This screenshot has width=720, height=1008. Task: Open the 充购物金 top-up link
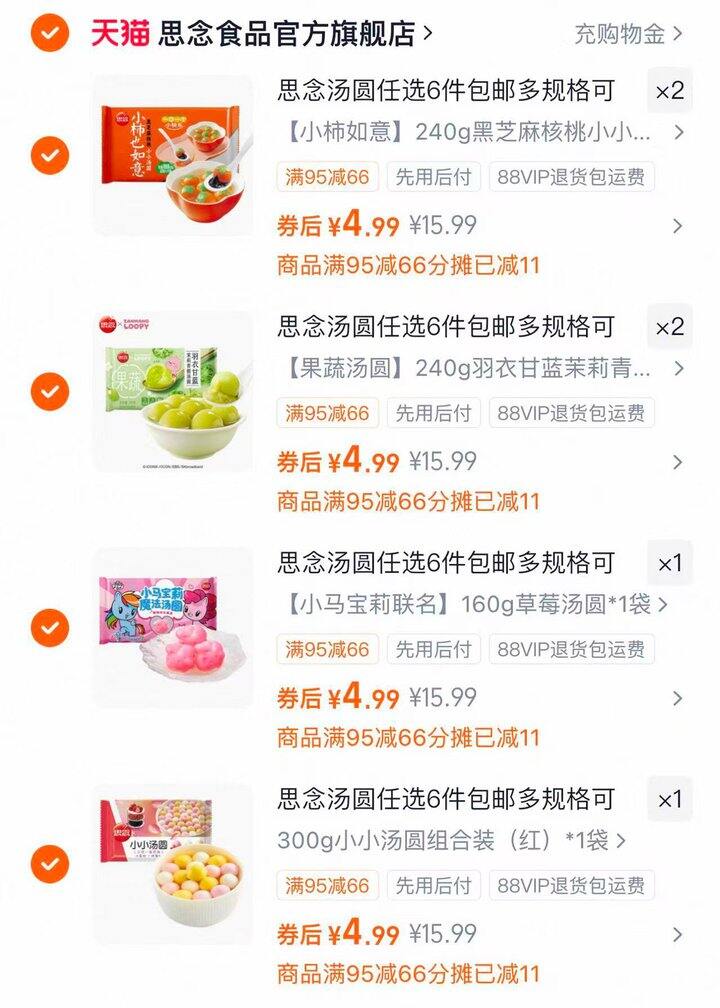(x=628, y=34)
